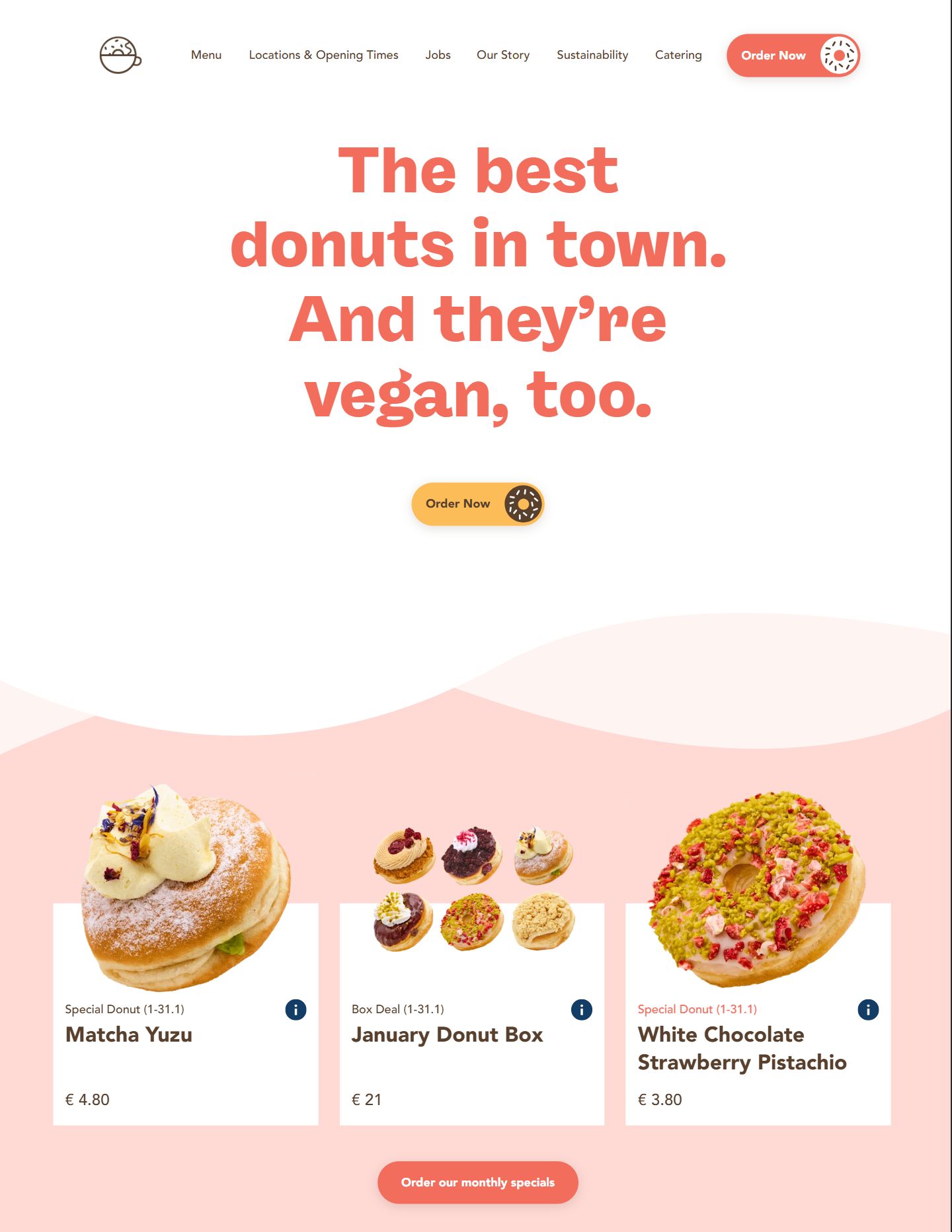Viewport: 952px width, 1232px height.
Task: Open the Catering page
Action: click(x=678, y=55)
